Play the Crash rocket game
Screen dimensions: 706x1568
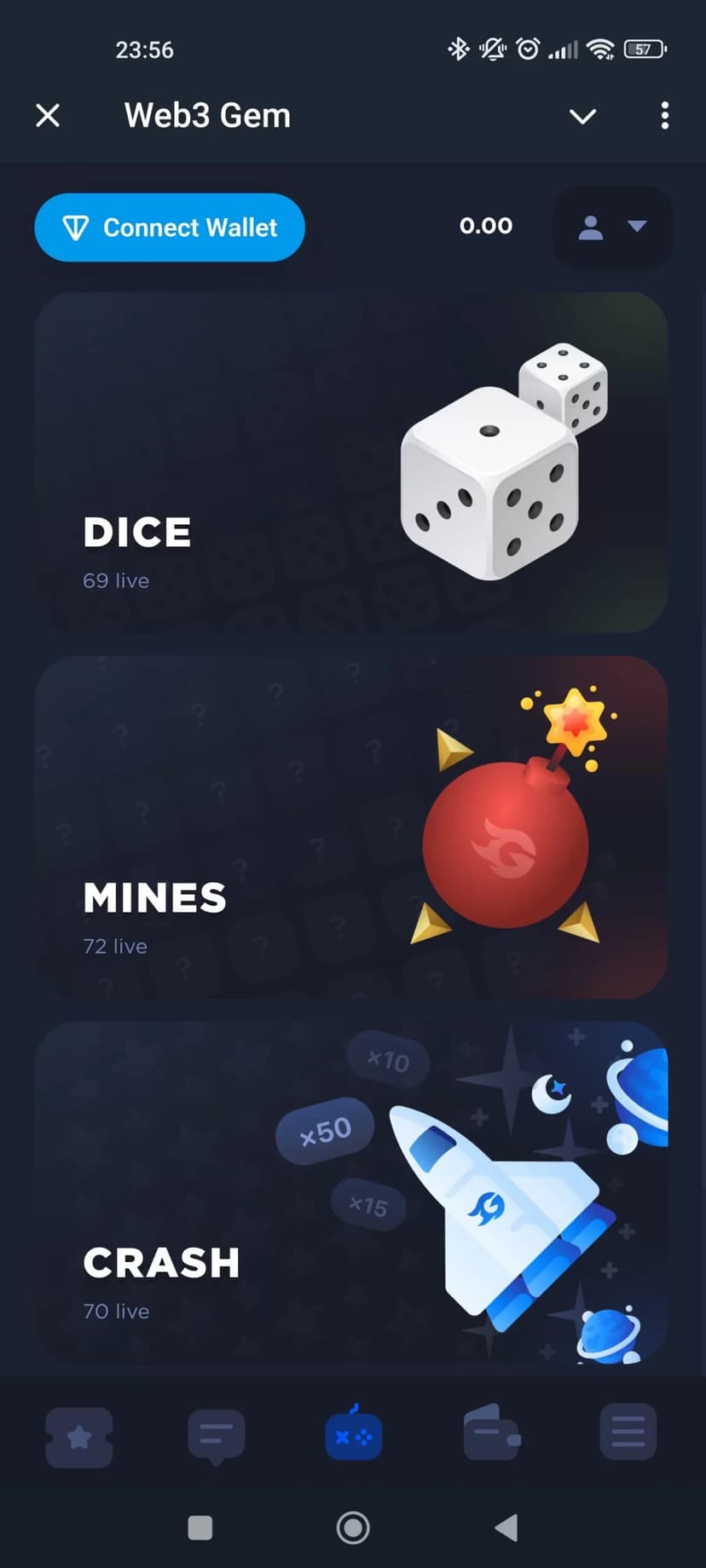[350, 1191]
